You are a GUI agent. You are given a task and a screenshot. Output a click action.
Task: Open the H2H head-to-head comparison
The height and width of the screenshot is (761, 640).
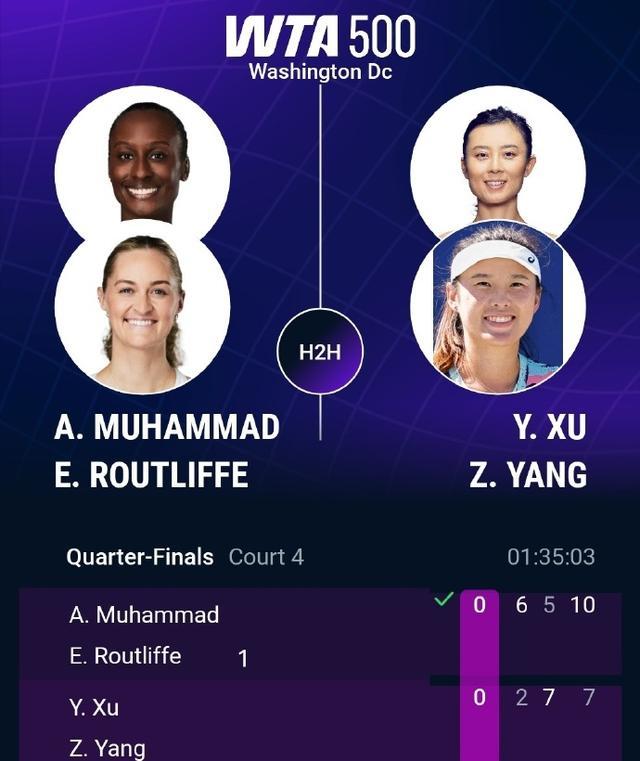tap(319, 351)
